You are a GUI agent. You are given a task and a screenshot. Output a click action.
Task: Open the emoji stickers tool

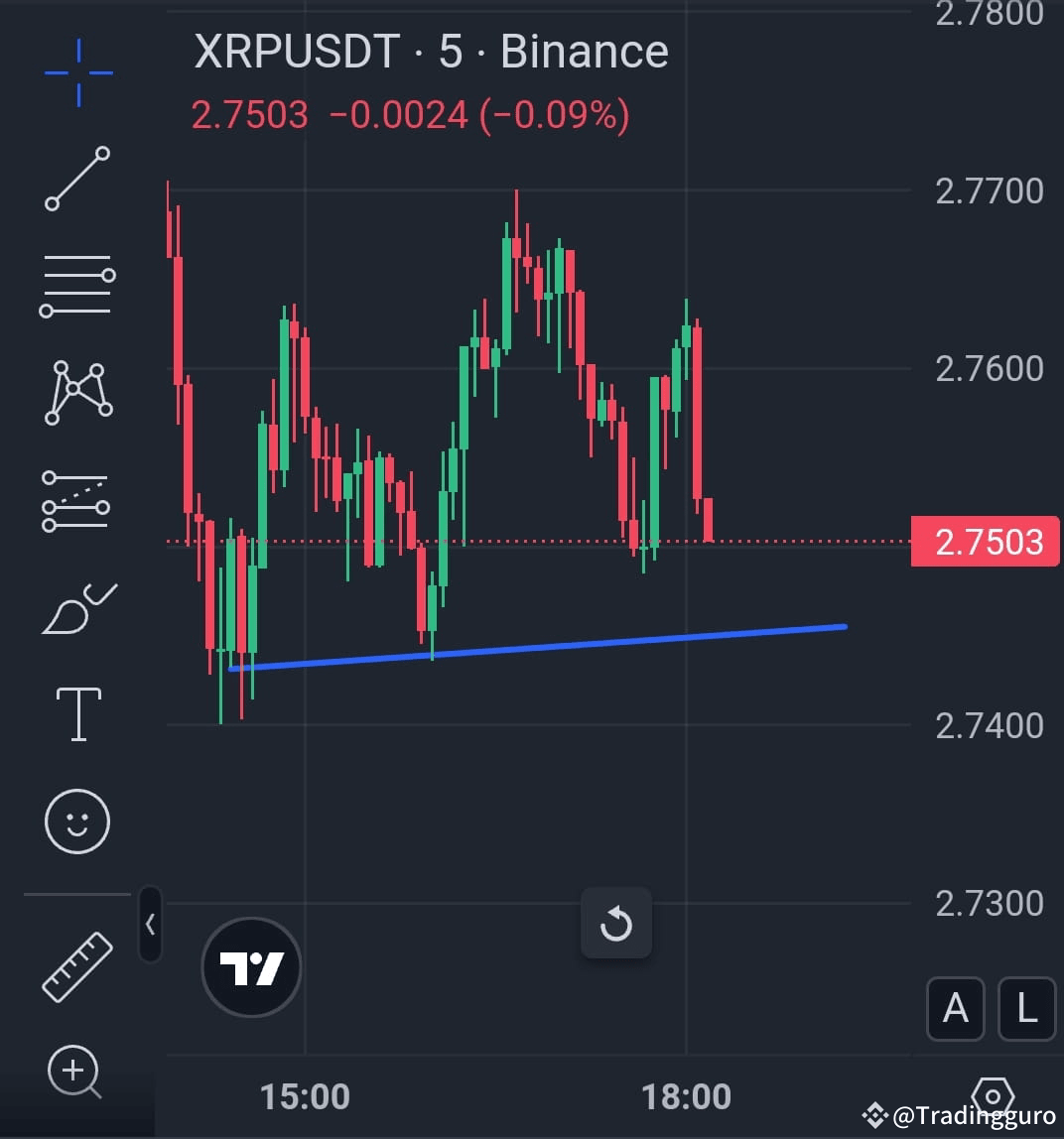point(77,822)
